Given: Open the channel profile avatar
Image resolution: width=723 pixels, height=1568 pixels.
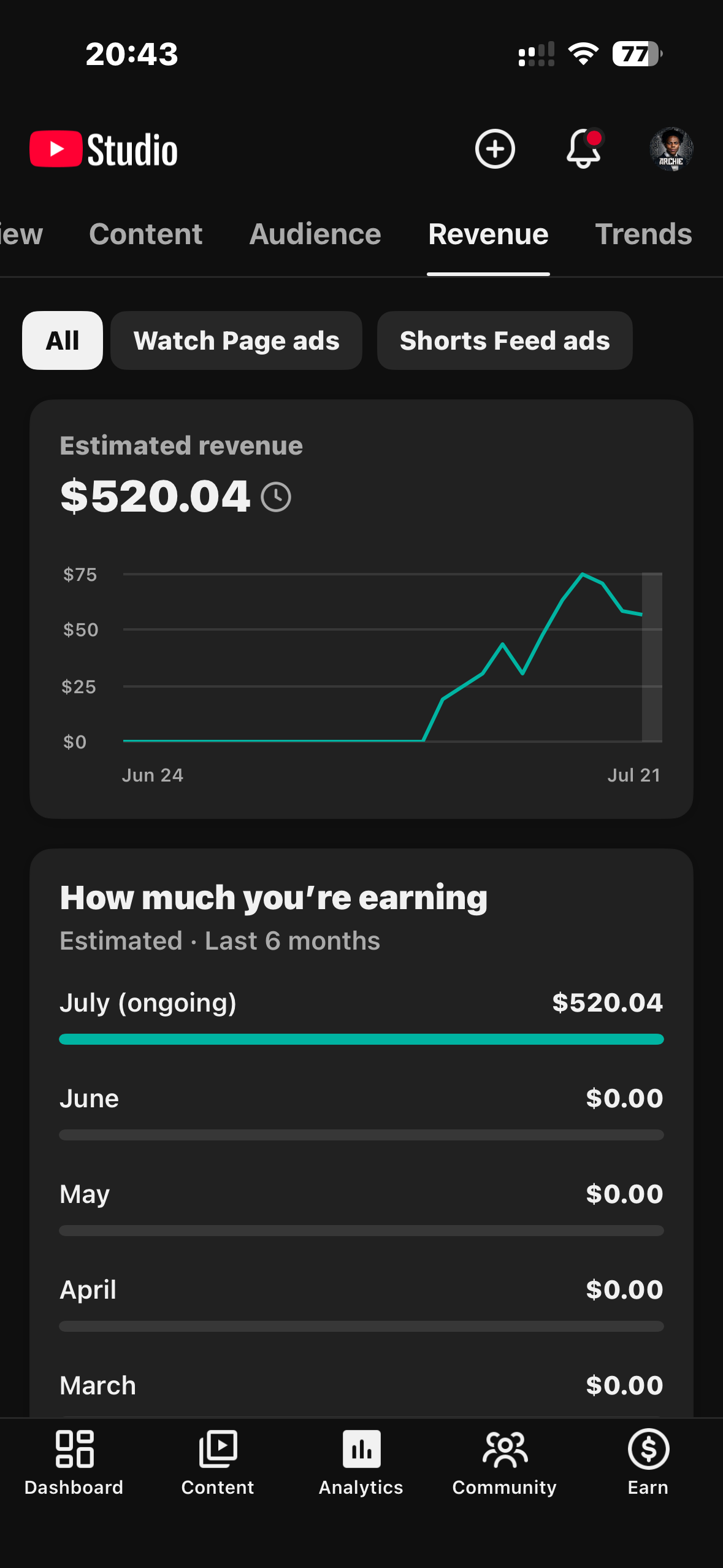Looking at the screenshot, I should [671, 149].
